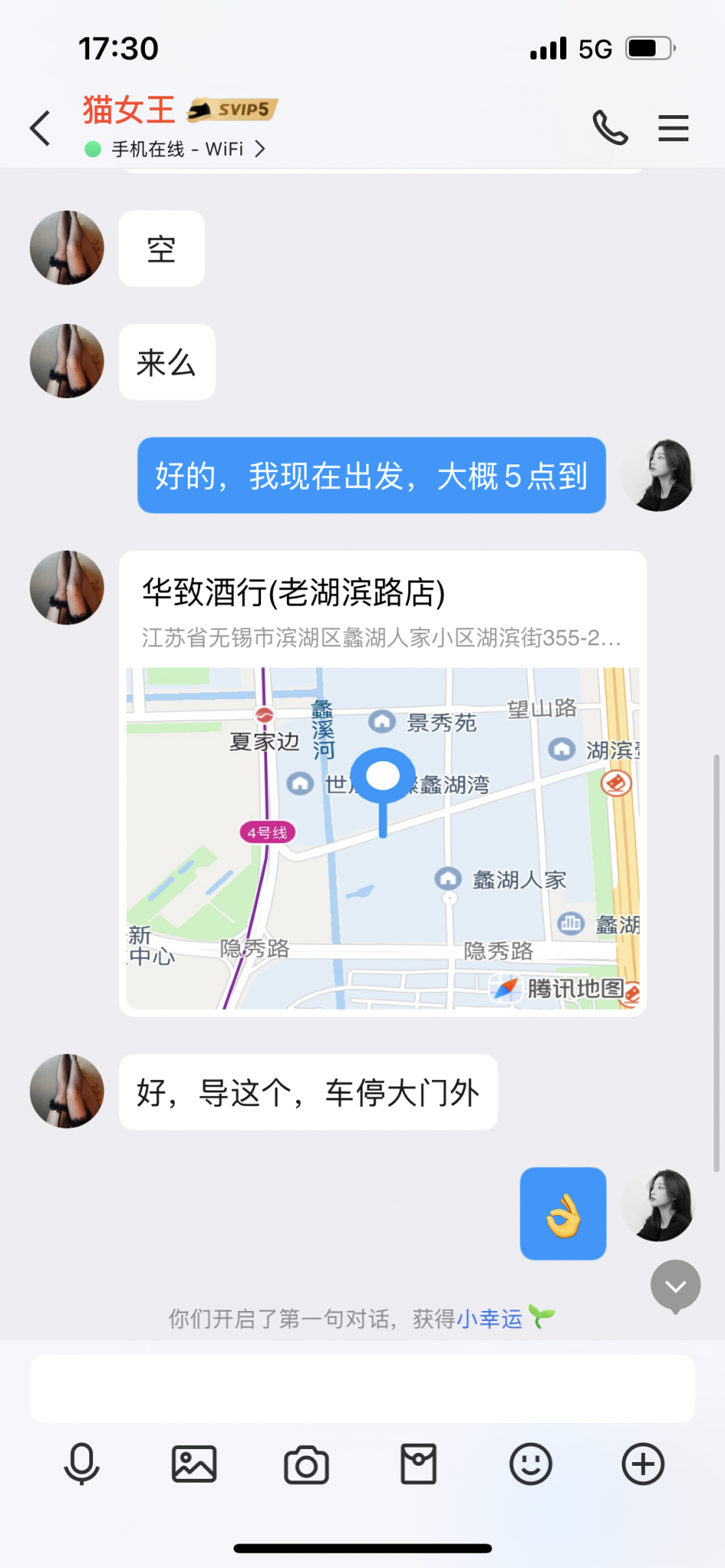Open the camera to take a photo

pyautogui.click(x=306, y=1464)
